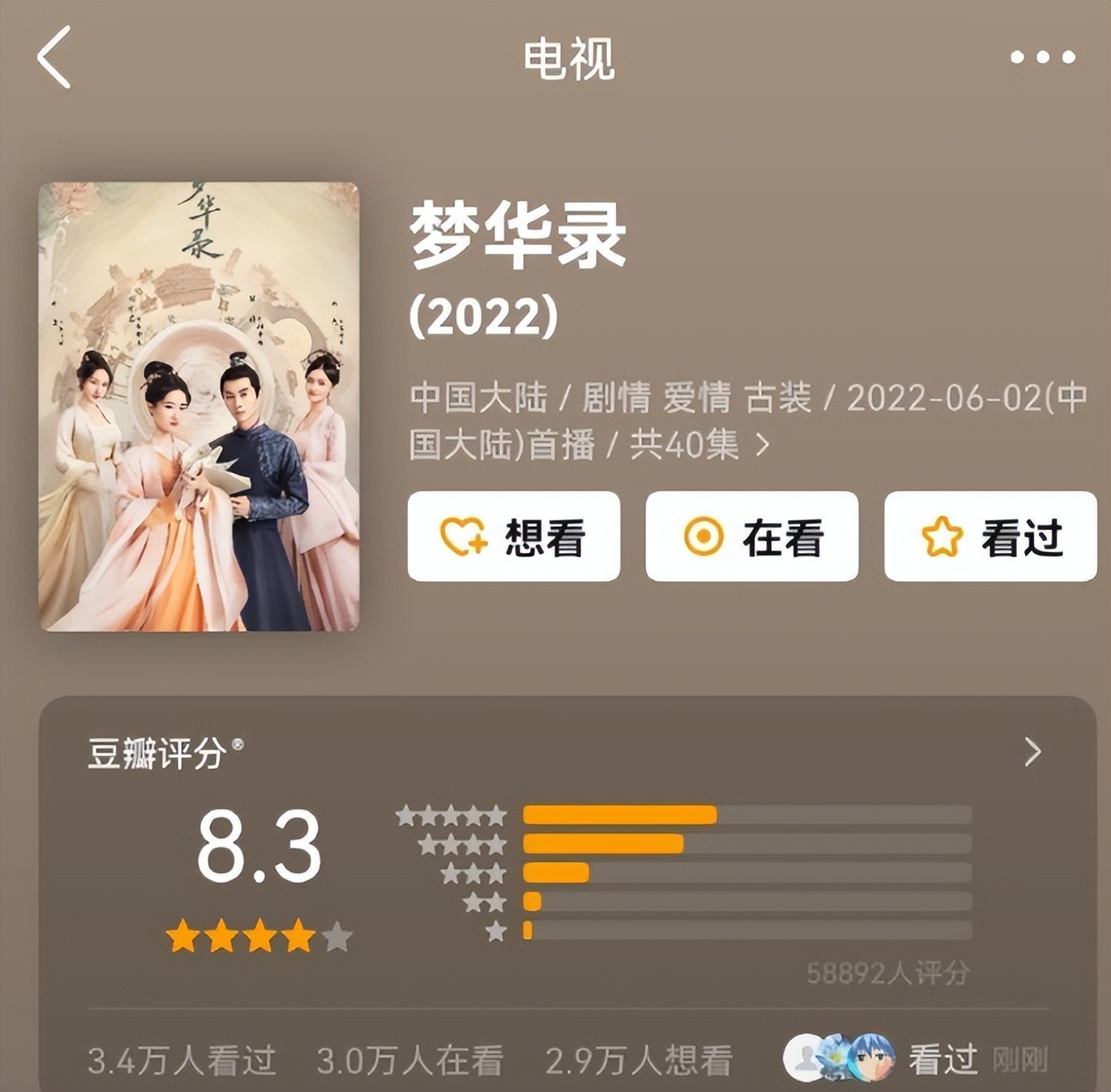Open the three-dot overflow menu
The image size is (1111, 1092).
(1042, 57)
